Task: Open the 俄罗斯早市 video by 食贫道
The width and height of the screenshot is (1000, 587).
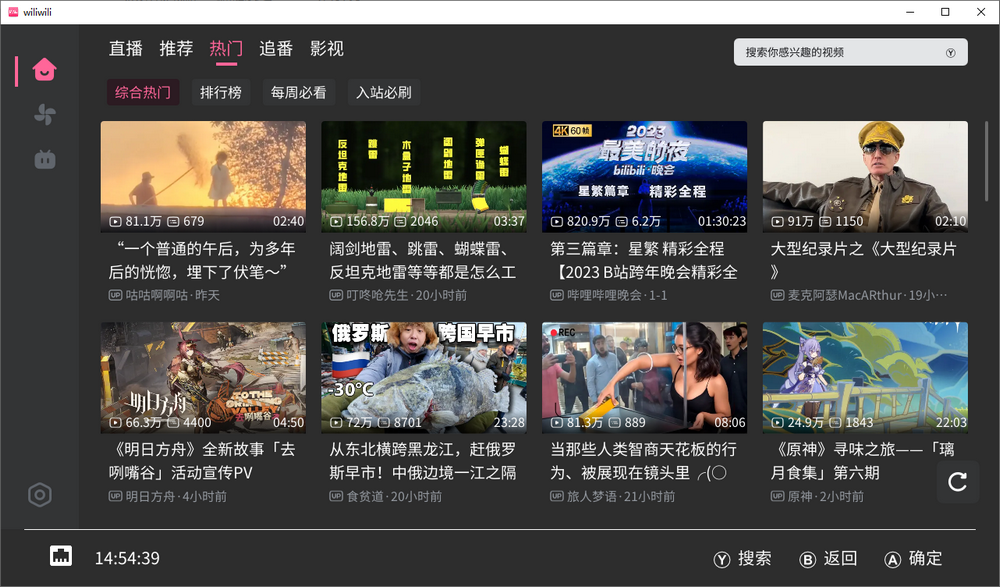Action: (x=423, y=377)
